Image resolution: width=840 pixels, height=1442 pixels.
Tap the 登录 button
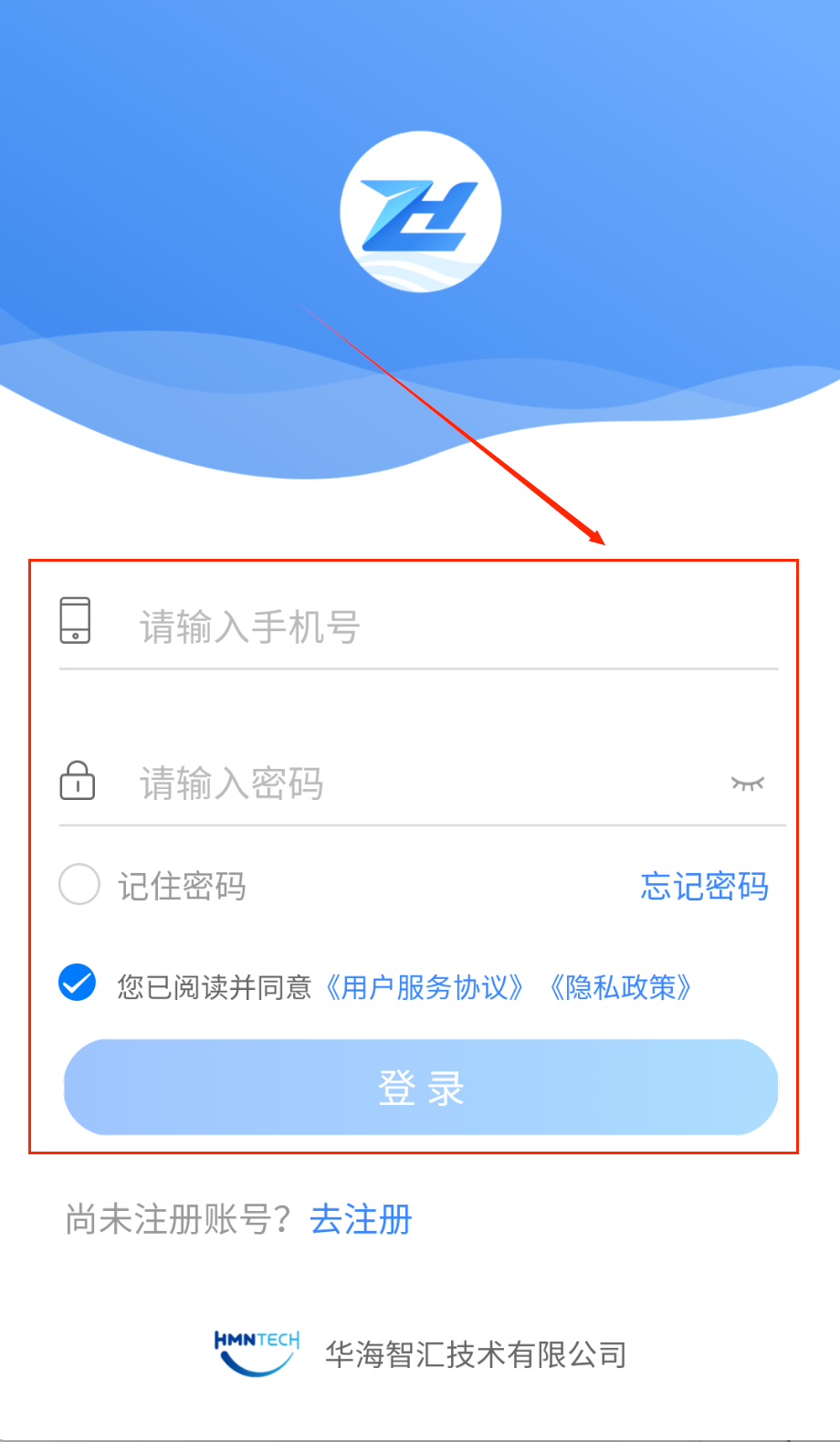pos(421,1088)
